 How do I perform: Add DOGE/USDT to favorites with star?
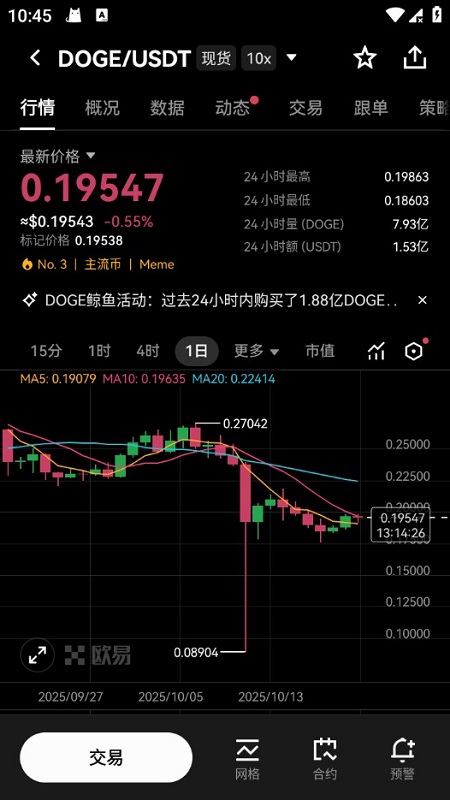(x=365, y=58)
